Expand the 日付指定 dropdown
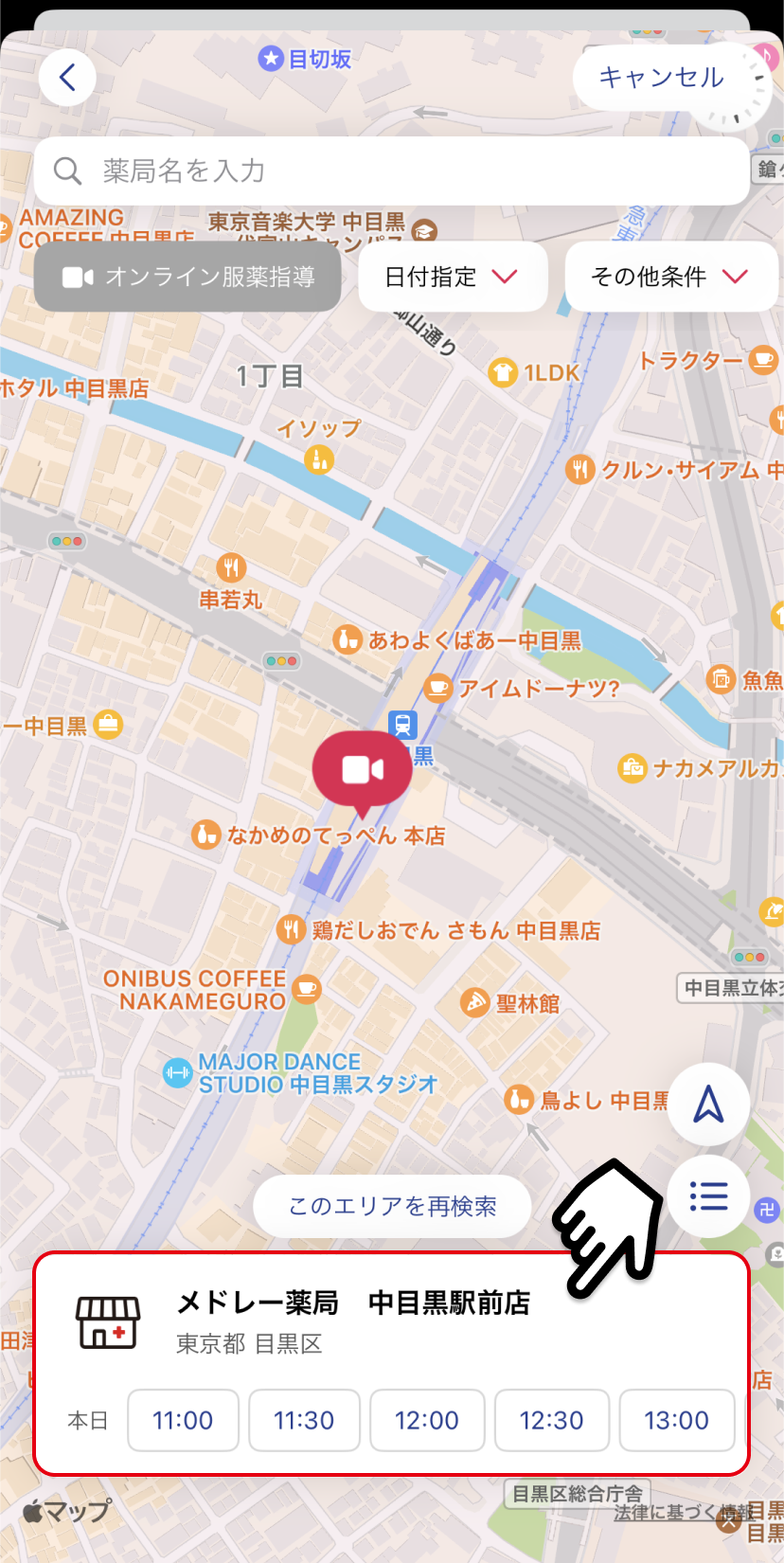This screenshot has height=1563, width=784. (453, 277)
